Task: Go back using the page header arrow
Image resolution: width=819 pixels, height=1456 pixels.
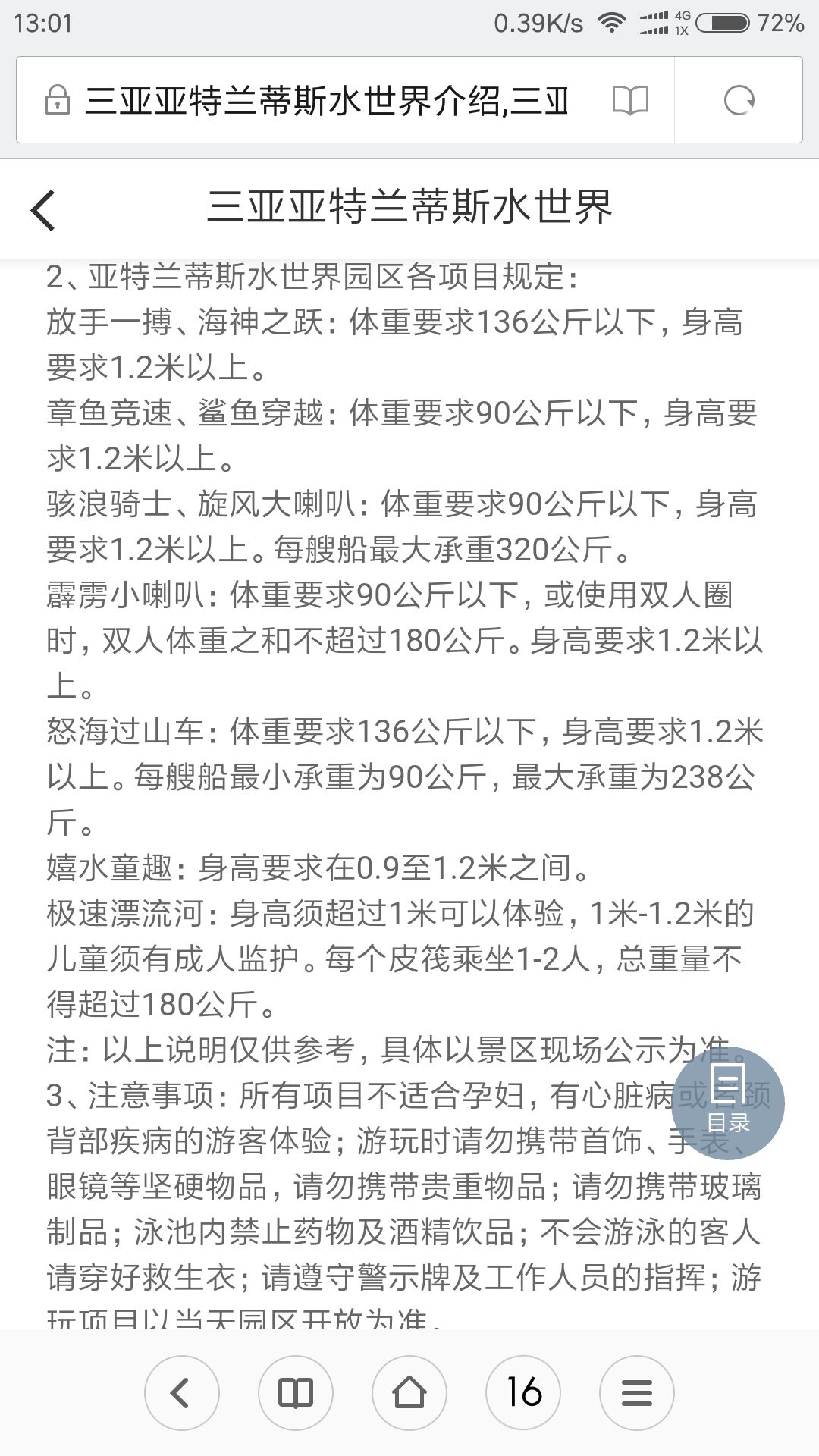Action: pyautogui.click(x=43, y=209)
